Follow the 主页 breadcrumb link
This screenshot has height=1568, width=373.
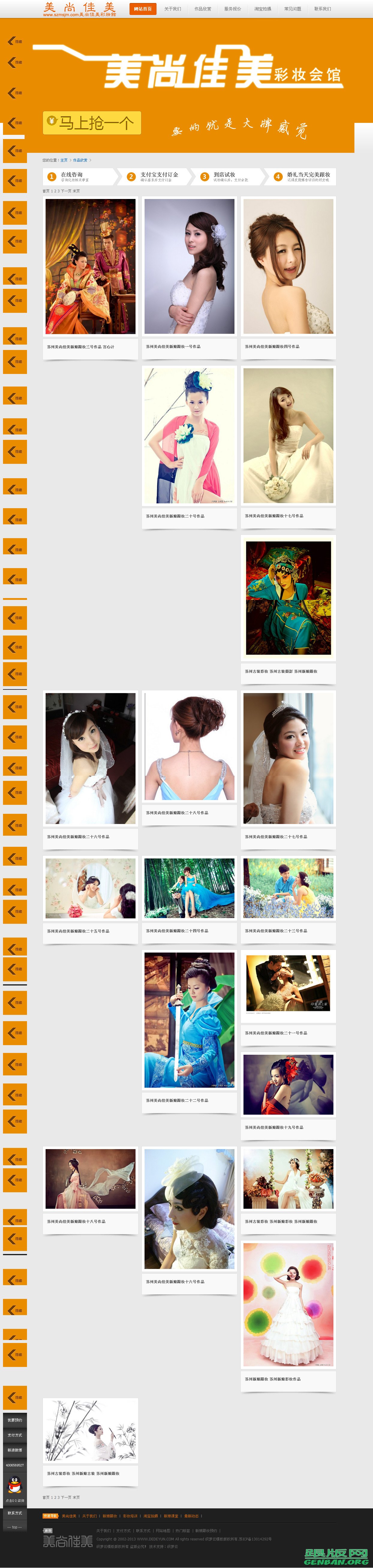64,161
